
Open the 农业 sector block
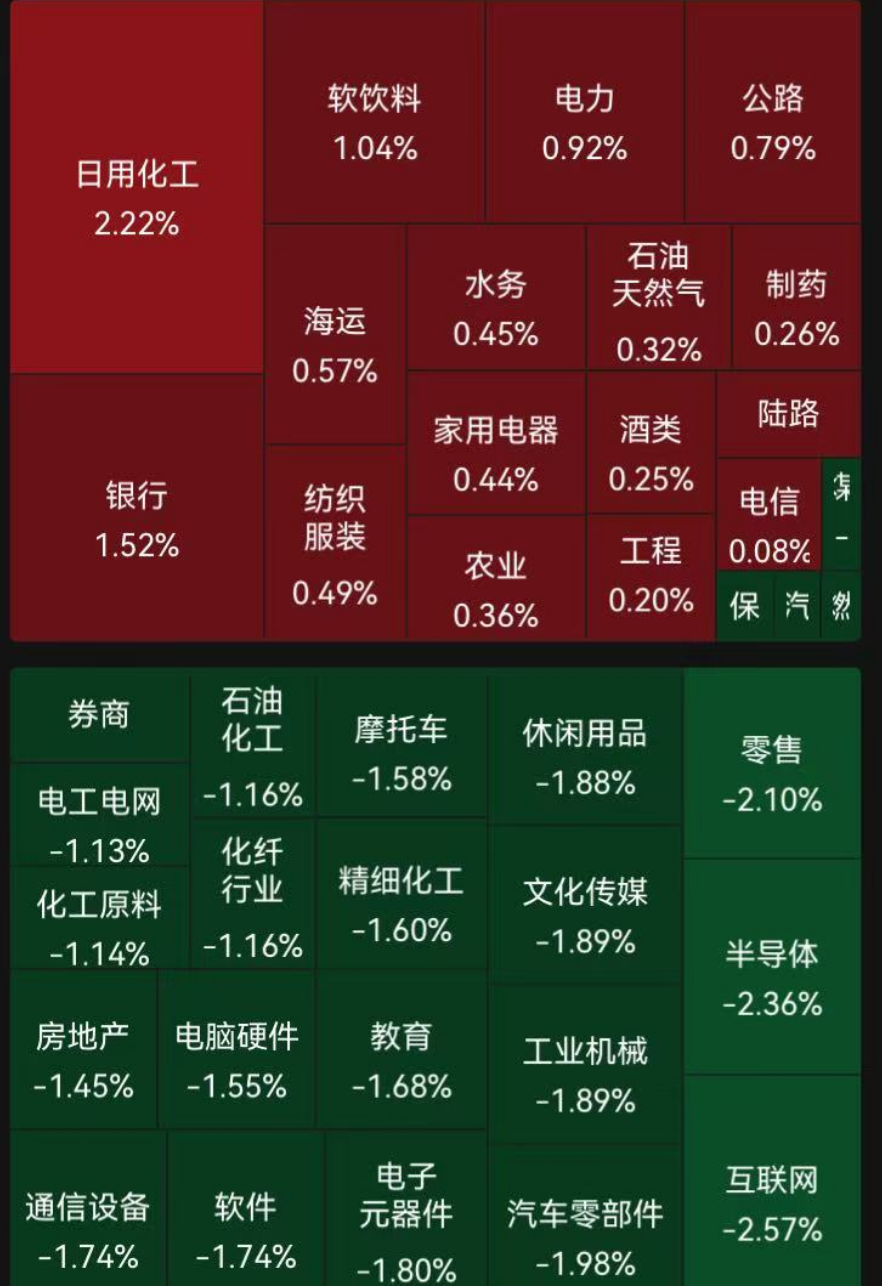[x=496, y=590]
